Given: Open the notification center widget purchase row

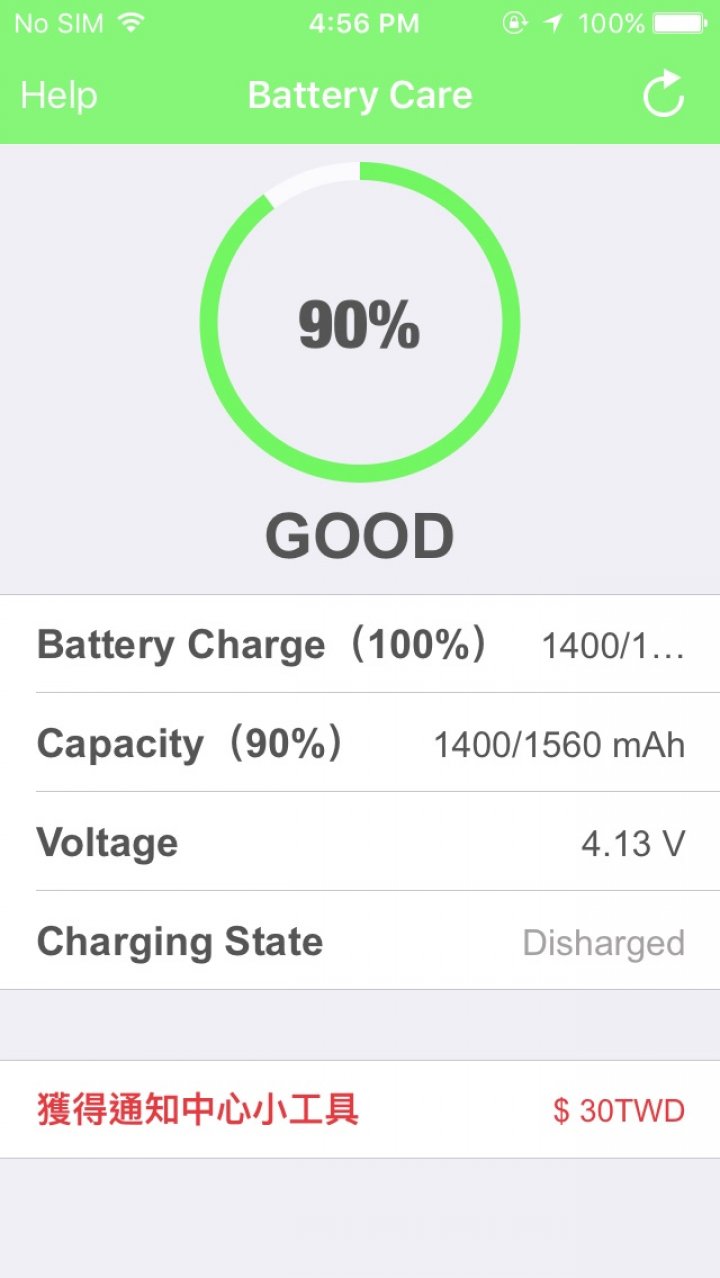Looking at the screenshot, I should [360, 1109].
